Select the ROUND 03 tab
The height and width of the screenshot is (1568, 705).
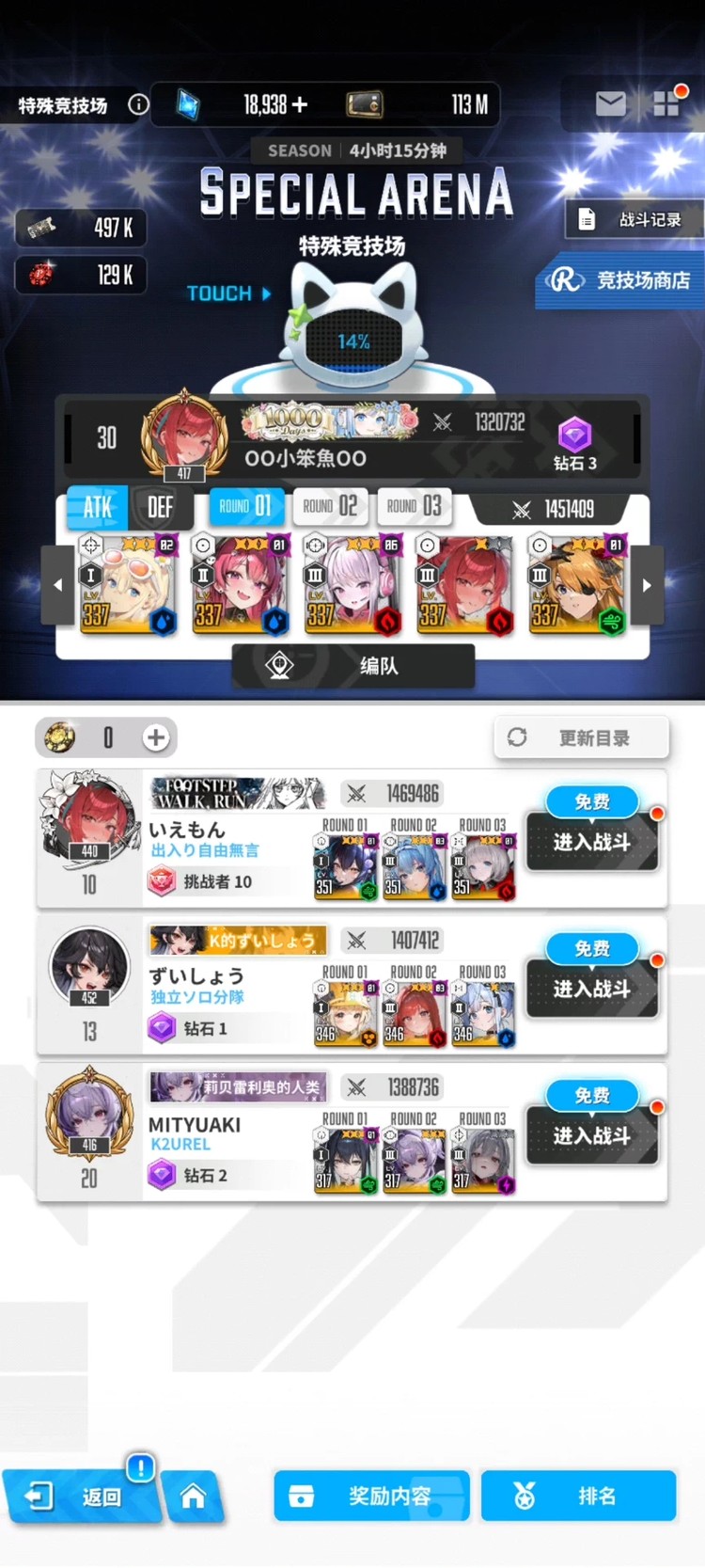(x=414, y=506)
